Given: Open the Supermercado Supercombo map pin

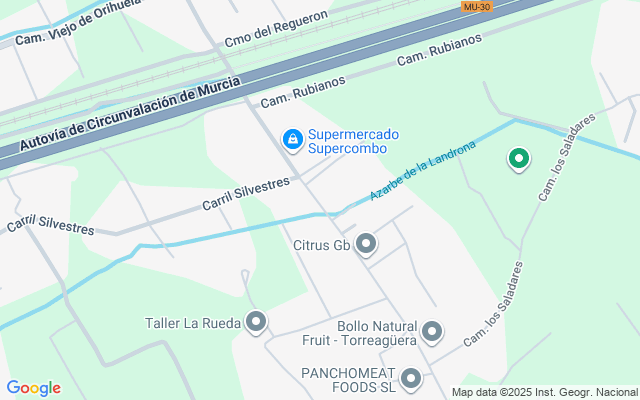Looking at the screenshot, I should [292, 139].
